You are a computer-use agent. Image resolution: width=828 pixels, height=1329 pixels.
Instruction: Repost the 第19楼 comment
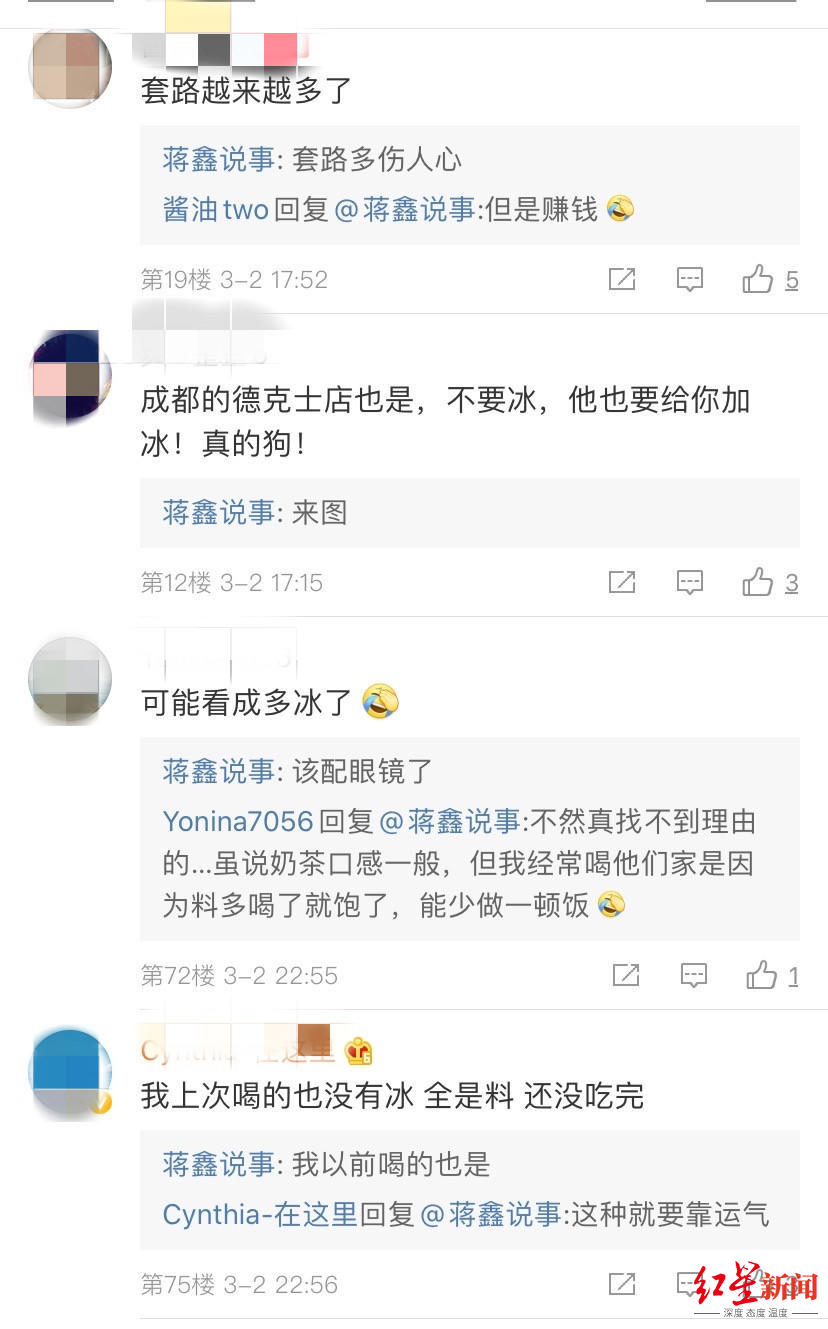(x=622, y=279)
